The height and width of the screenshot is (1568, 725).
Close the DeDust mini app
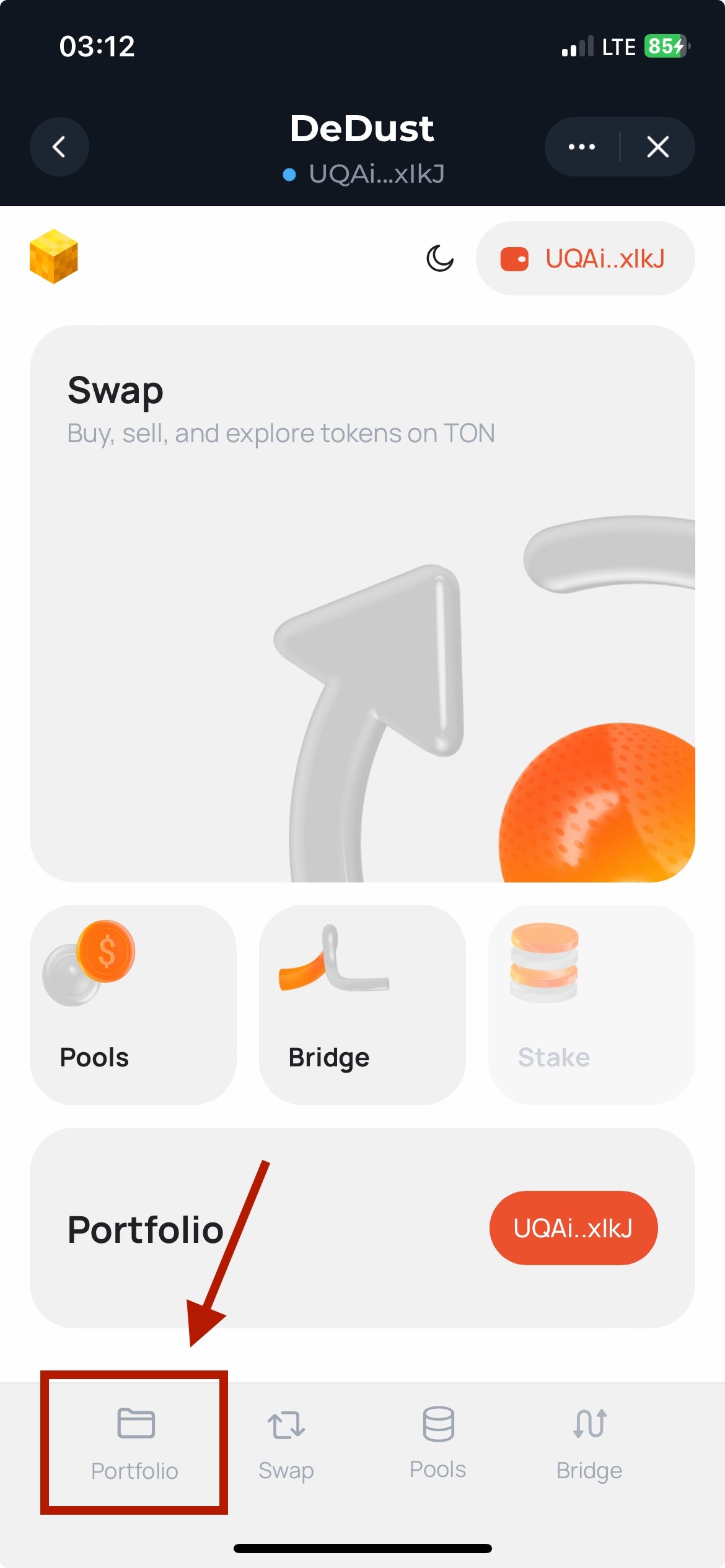coord(657,147)
